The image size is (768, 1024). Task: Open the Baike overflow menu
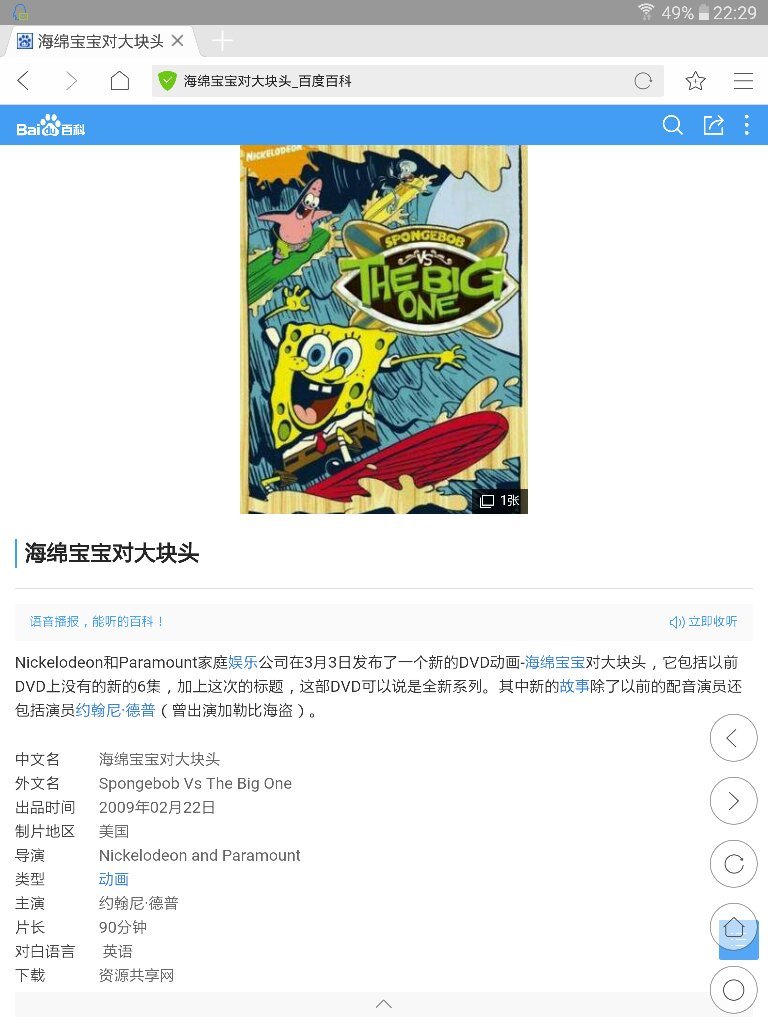pyautogui.click(x=746, y=125)
